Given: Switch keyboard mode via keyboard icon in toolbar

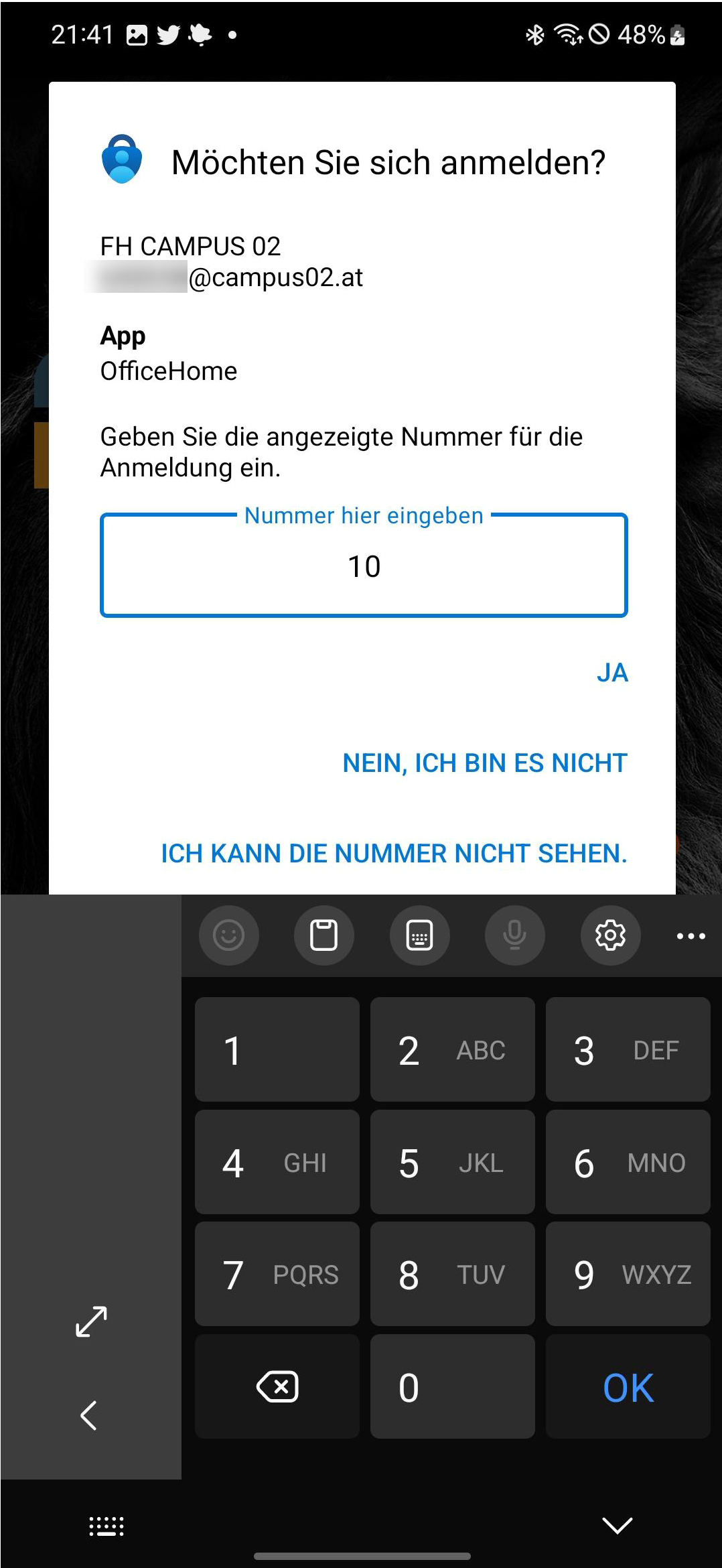Looking at the screenshot, I should tap(420, 935).
